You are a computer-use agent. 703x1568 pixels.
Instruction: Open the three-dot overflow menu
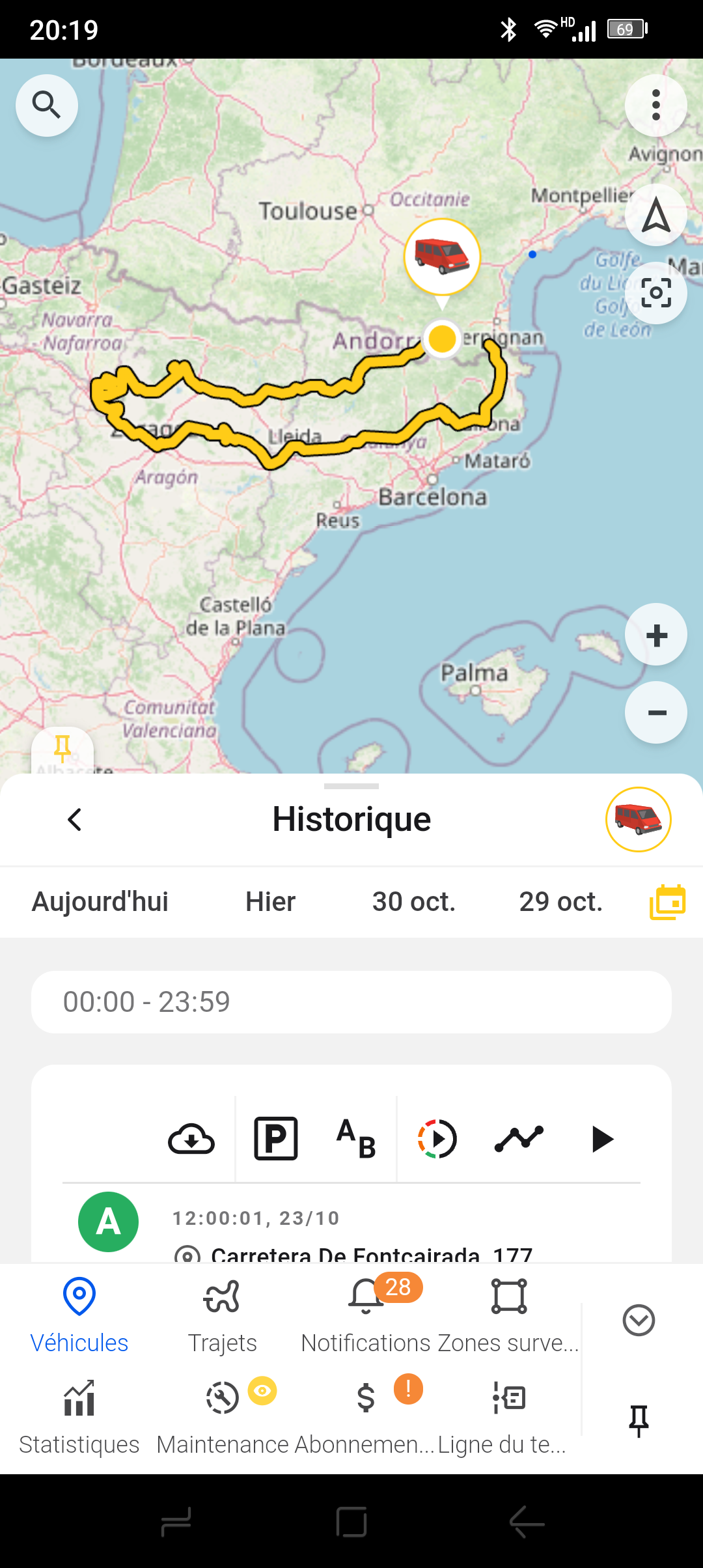click(x=655, y=105)
